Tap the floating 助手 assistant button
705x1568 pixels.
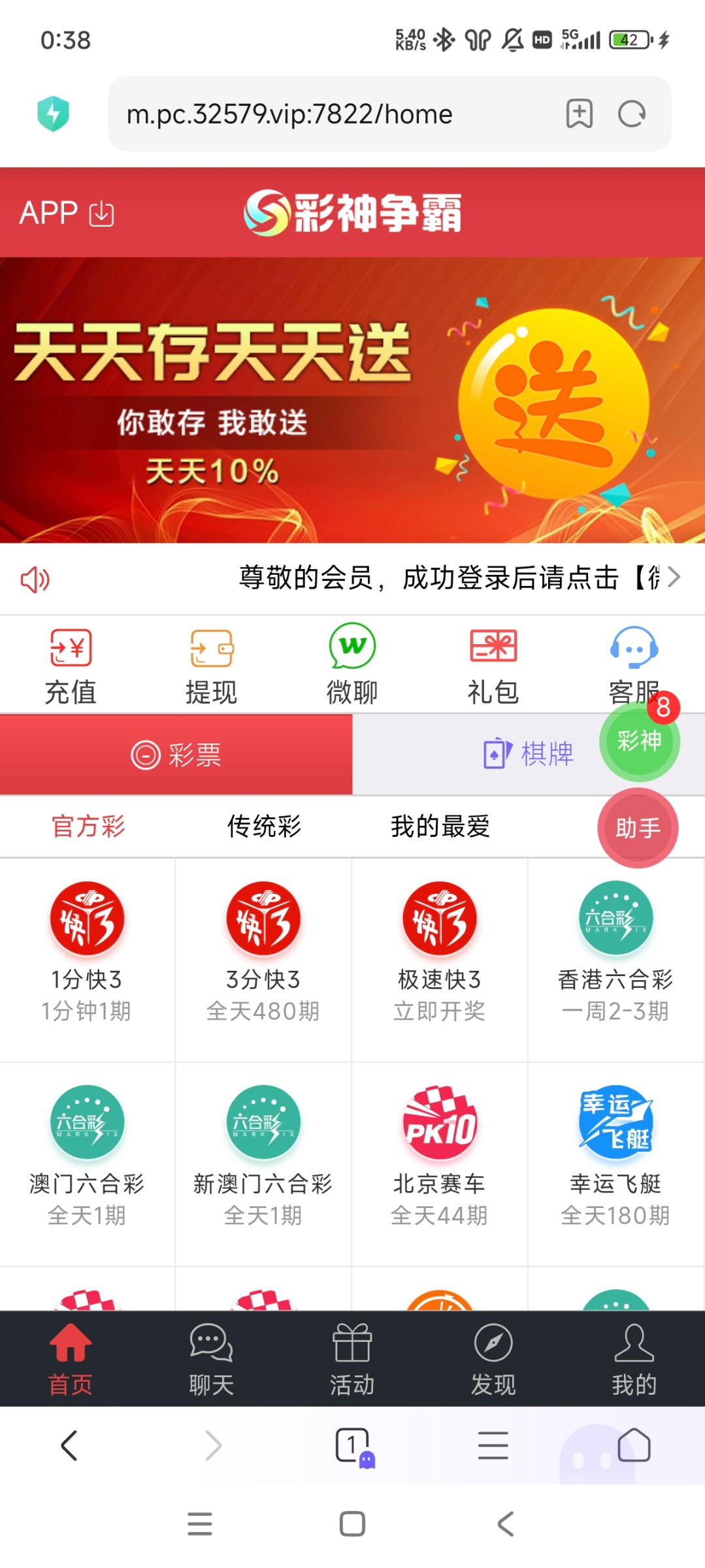point(638,828)
